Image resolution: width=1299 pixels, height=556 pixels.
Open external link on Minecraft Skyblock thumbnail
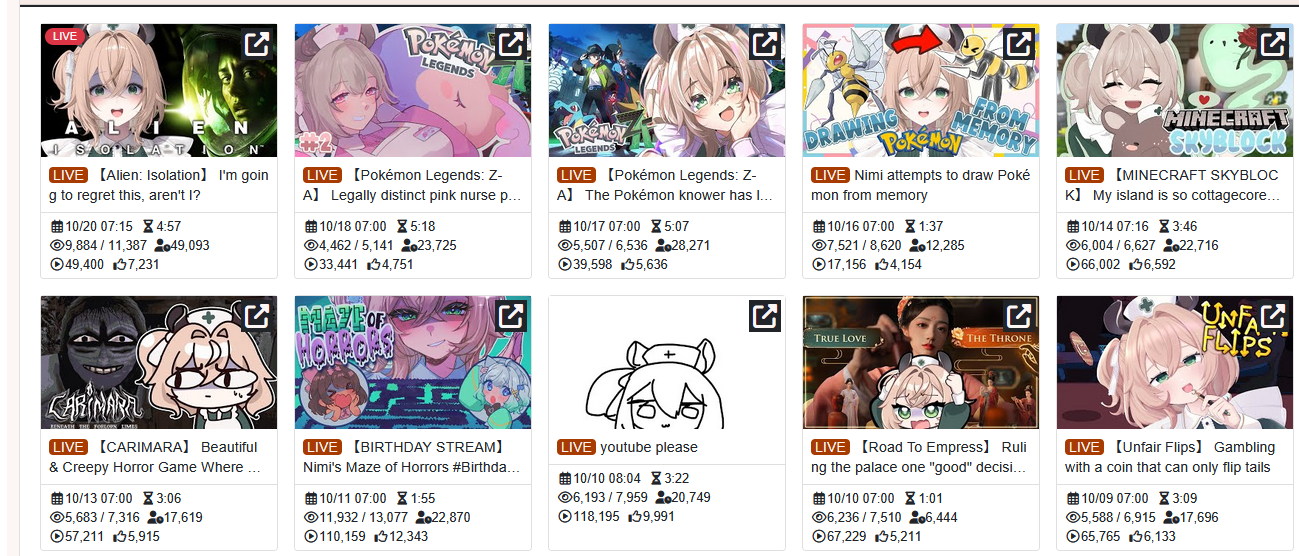(x=1273, y=44)
